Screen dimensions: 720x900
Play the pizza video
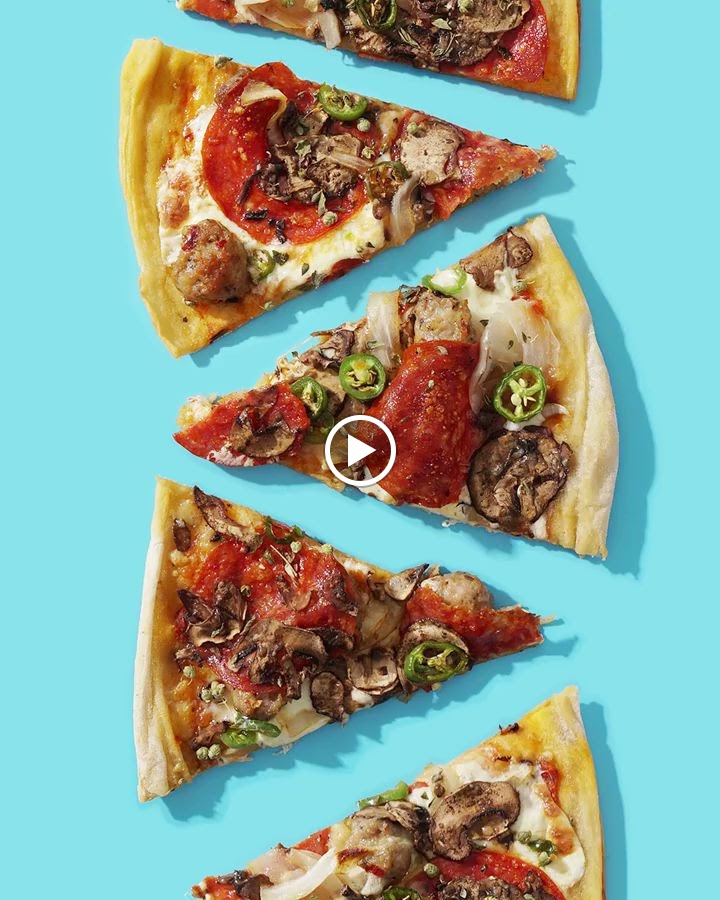point(360,451)
